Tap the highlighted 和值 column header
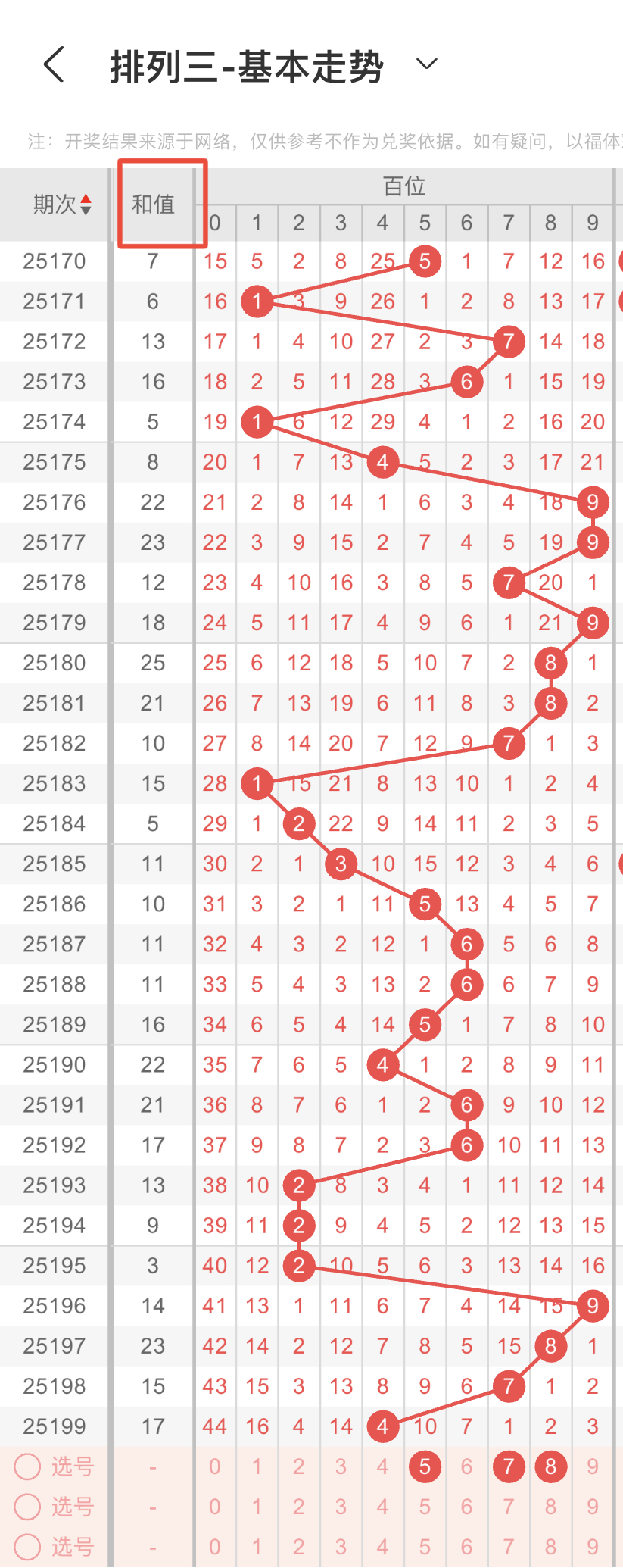The image size is (623, 1568). [x=154, y=204]
